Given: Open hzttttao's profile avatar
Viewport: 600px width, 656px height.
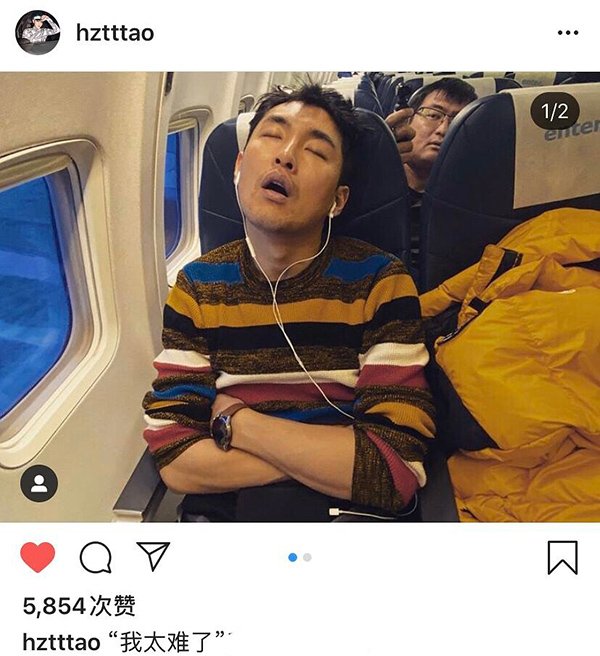Looking at the screenshot, I should coord(37,33).
